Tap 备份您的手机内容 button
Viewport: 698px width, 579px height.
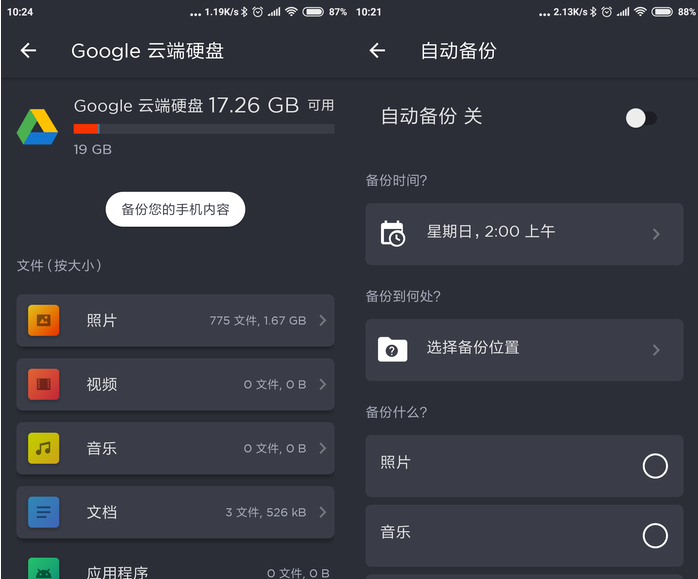[175, 209]
